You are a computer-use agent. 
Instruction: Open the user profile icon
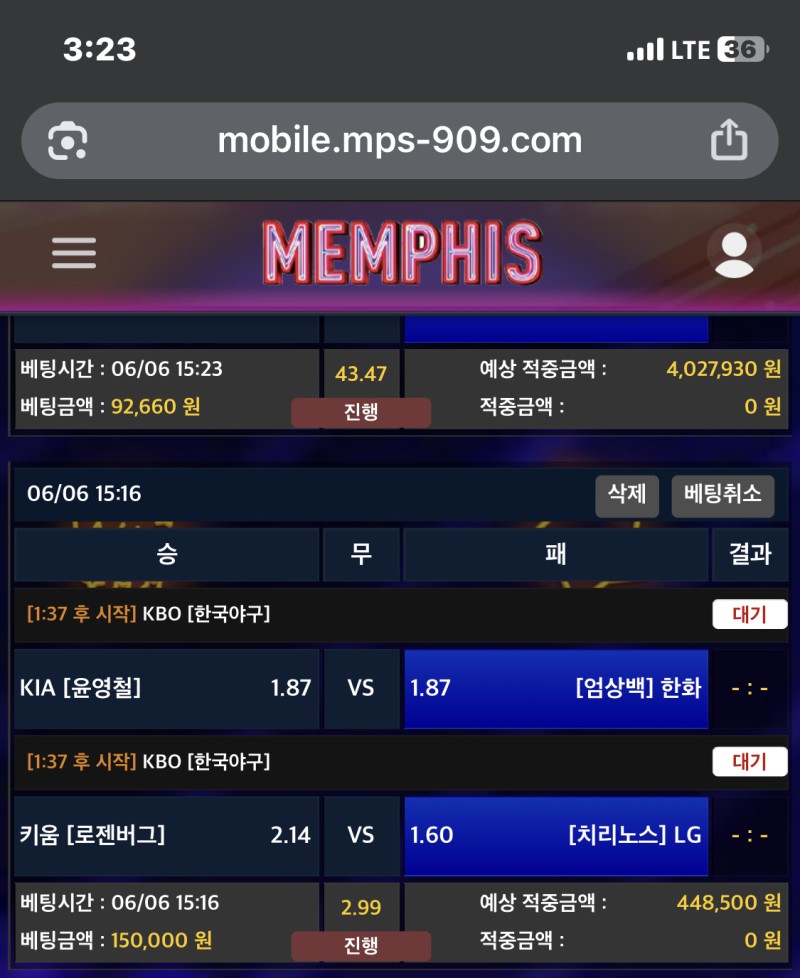coord(734,252)
